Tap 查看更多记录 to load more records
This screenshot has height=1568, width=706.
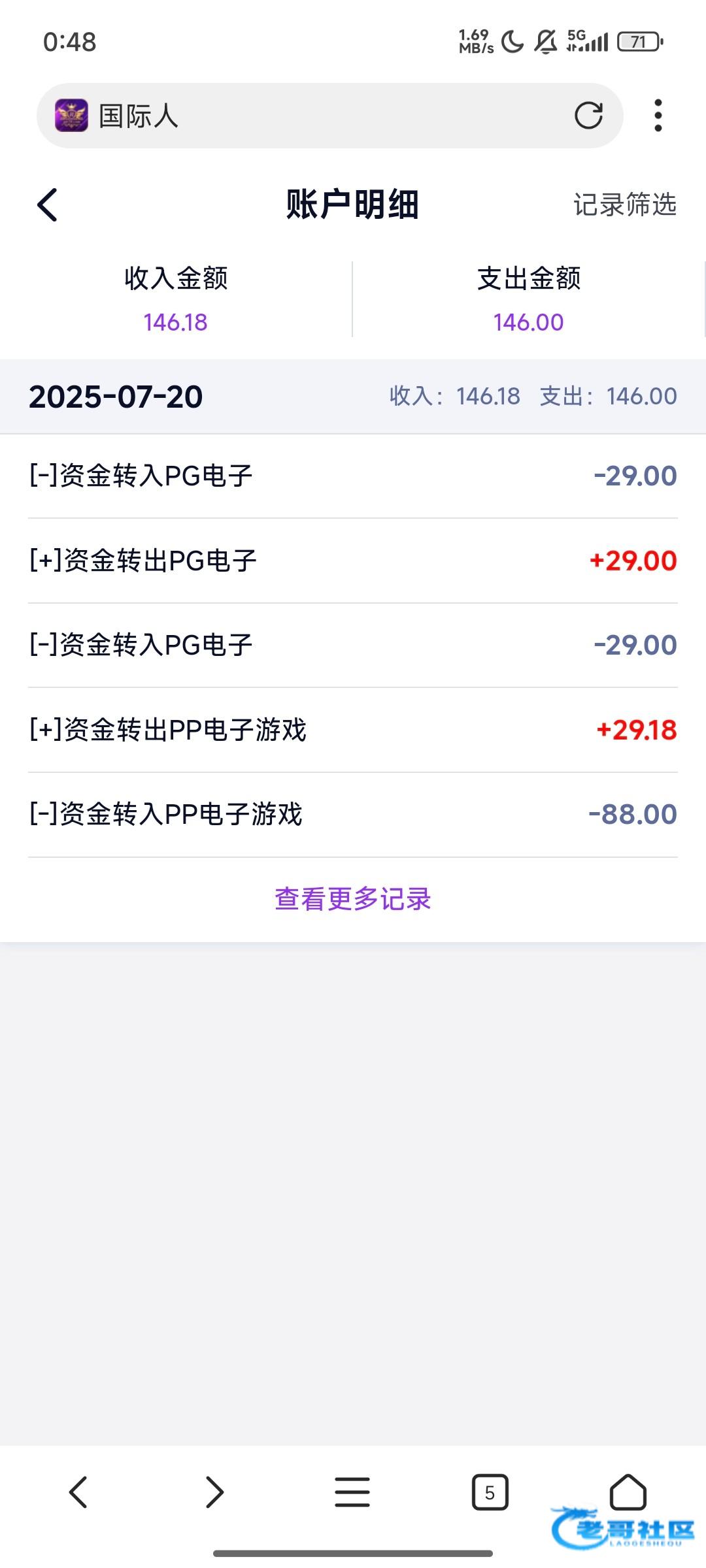click(353, 899)
